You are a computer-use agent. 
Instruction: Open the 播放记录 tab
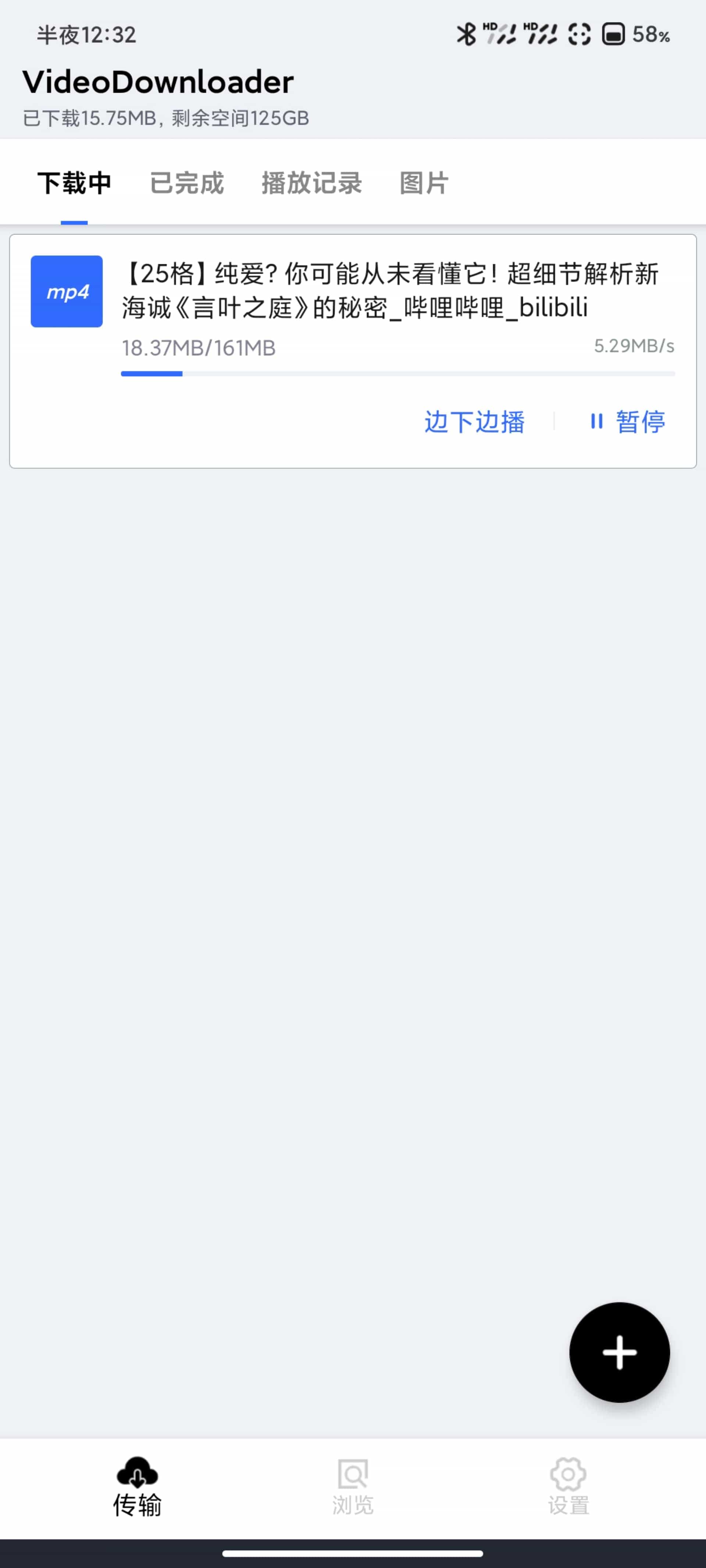(x=311, y=183)
